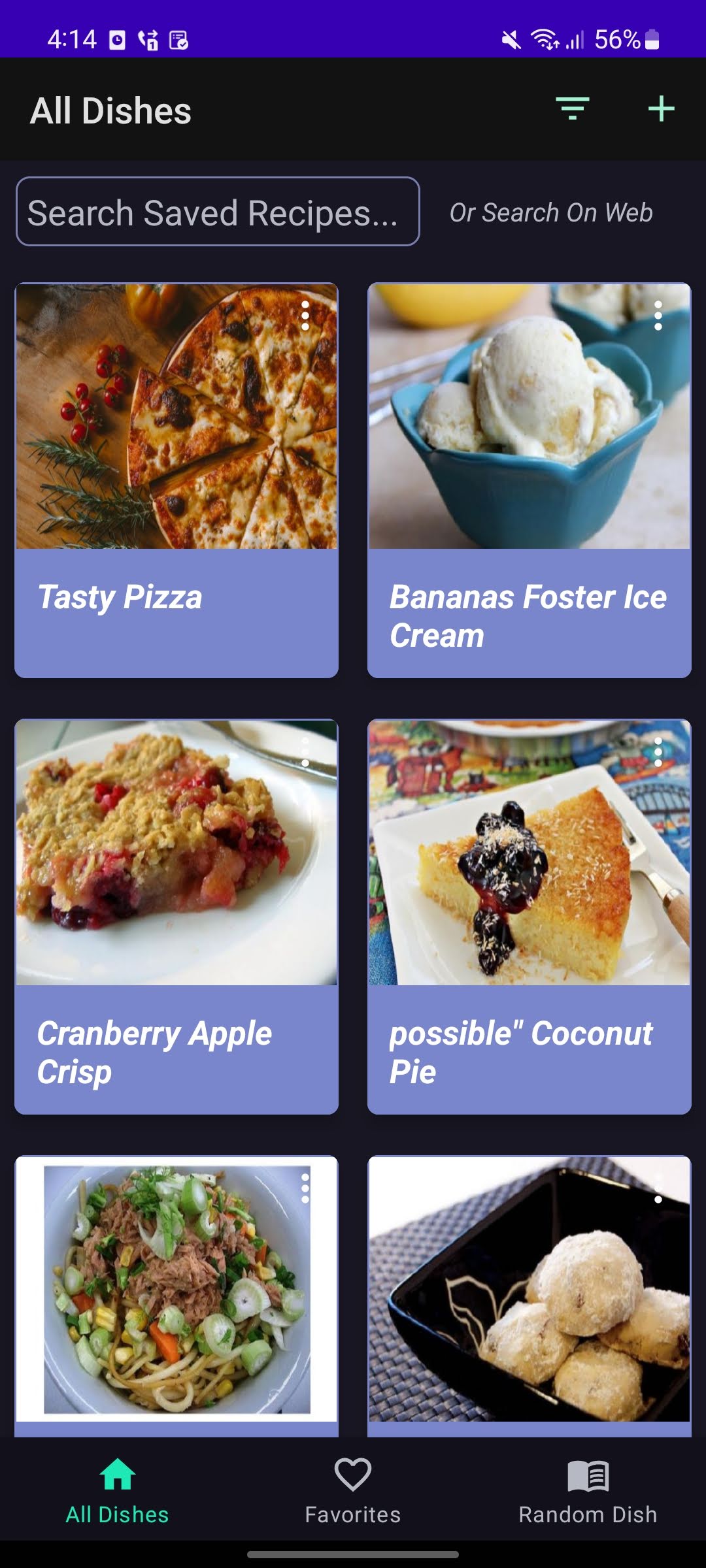
Task: Open the Bananas Foster Ice Cream recipe
Action: click(529, 477)
